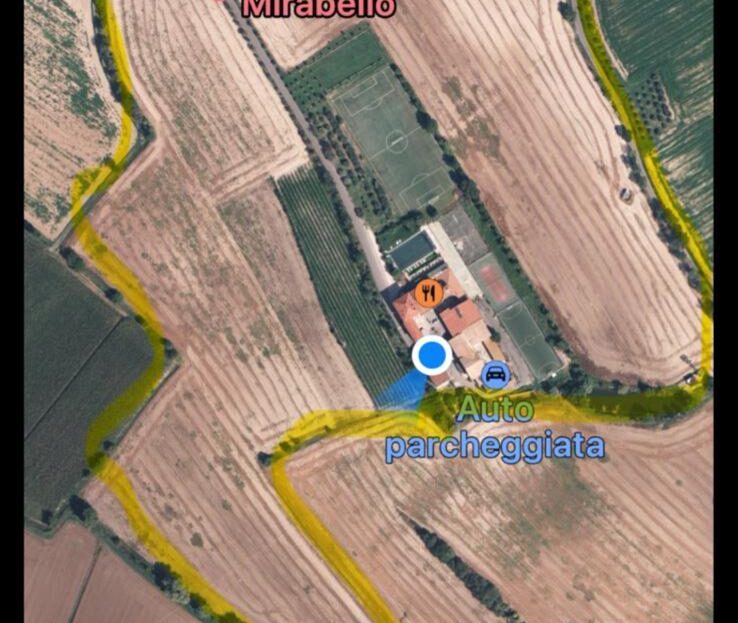Select the parked car marker
The height and width of the screenshot is (623, 738).
[x=495, y=376]
